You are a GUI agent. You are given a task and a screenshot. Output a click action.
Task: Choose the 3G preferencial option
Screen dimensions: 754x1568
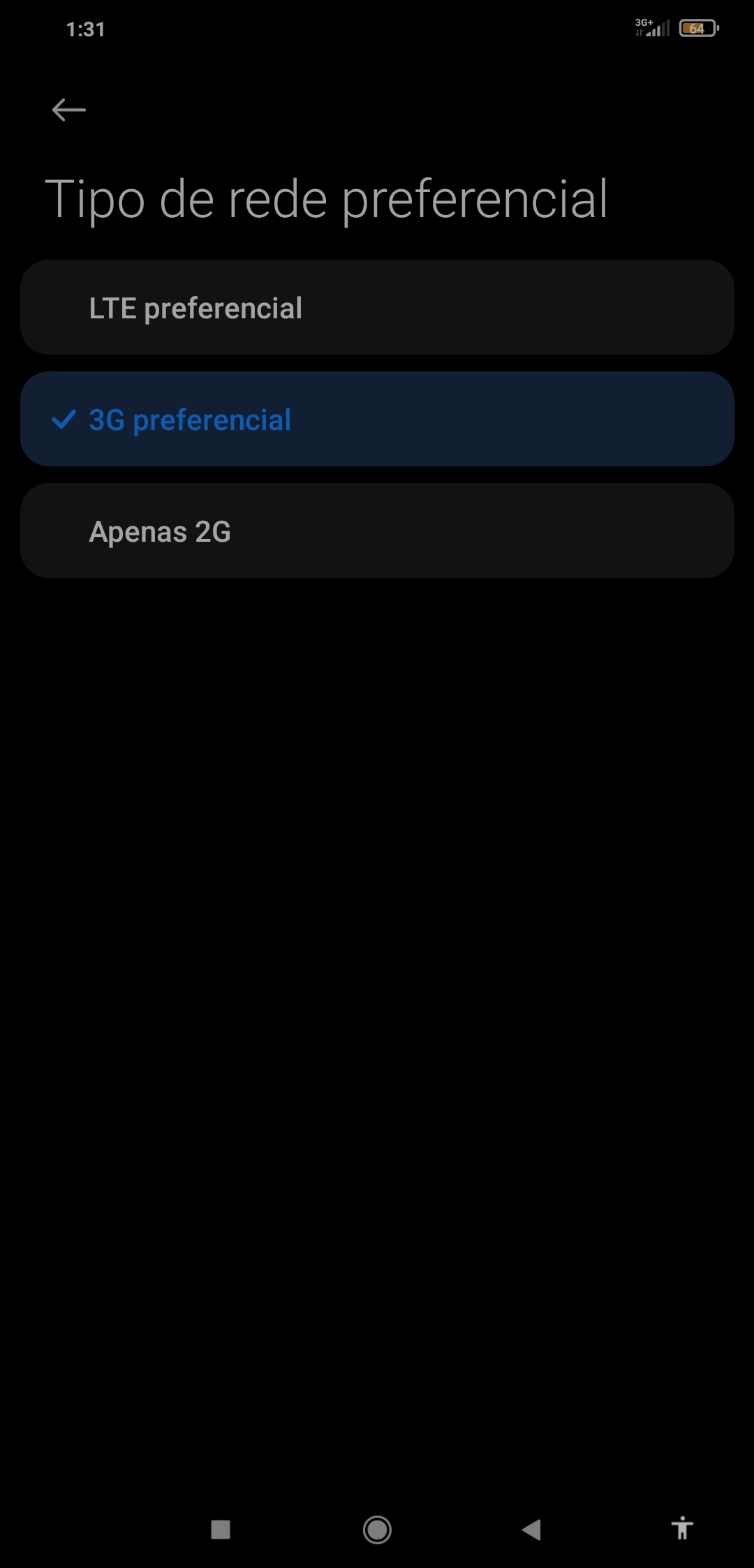pyautogui.click(x=377, y=420)
